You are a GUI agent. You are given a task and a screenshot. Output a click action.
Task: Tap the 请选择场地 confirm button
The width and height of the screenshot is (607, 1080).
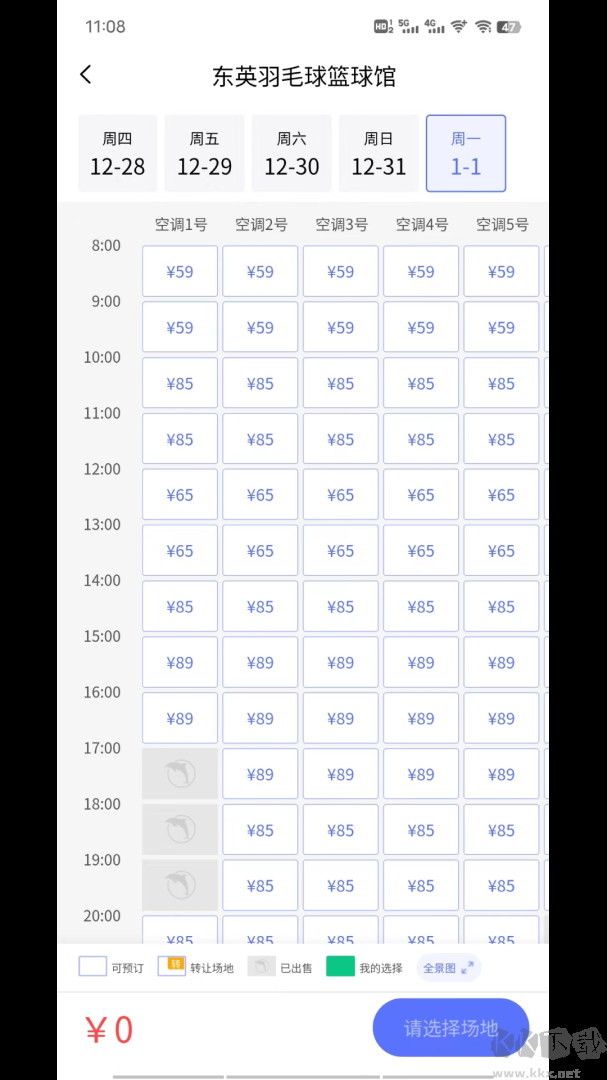(450, 1027)
